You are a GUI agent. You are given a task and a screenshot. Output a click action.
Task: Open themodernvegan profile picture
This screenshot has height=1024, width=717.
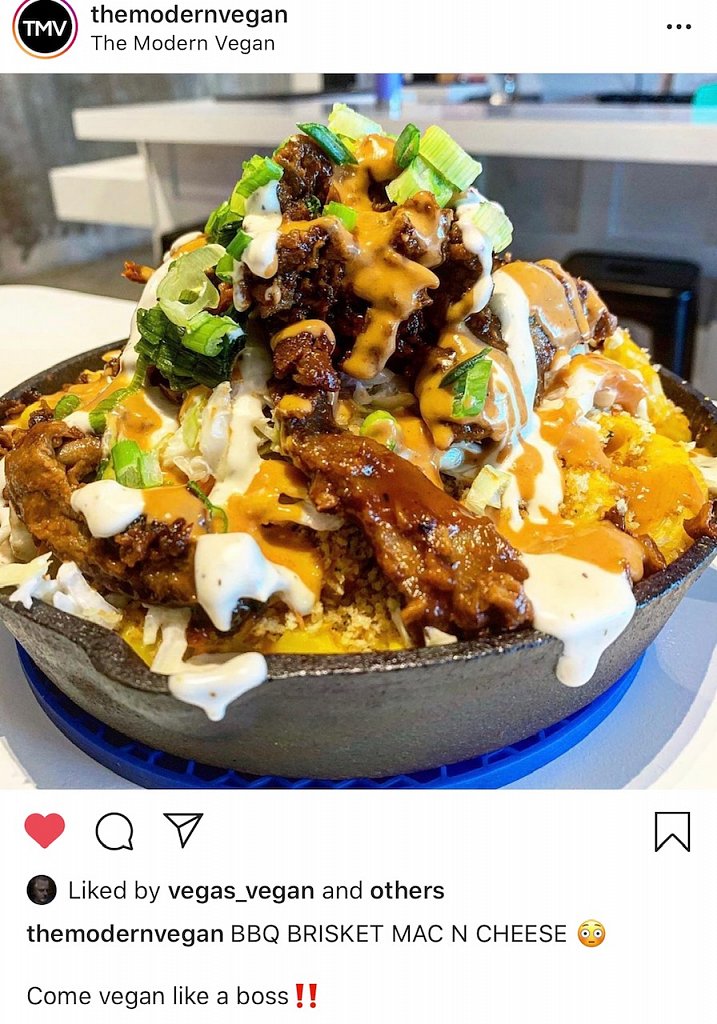tap(44, 27)
